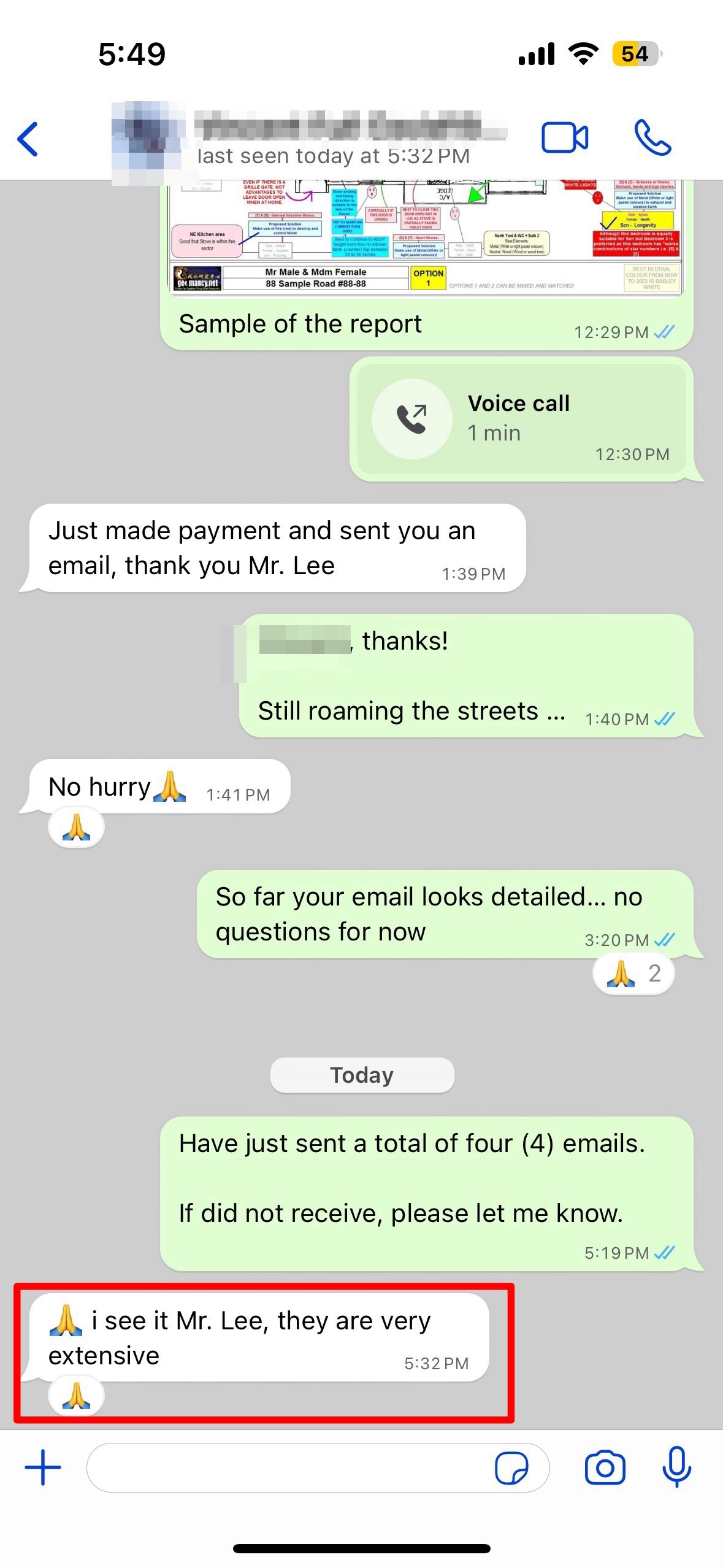Start a video call with this contact

coord(564,137)
